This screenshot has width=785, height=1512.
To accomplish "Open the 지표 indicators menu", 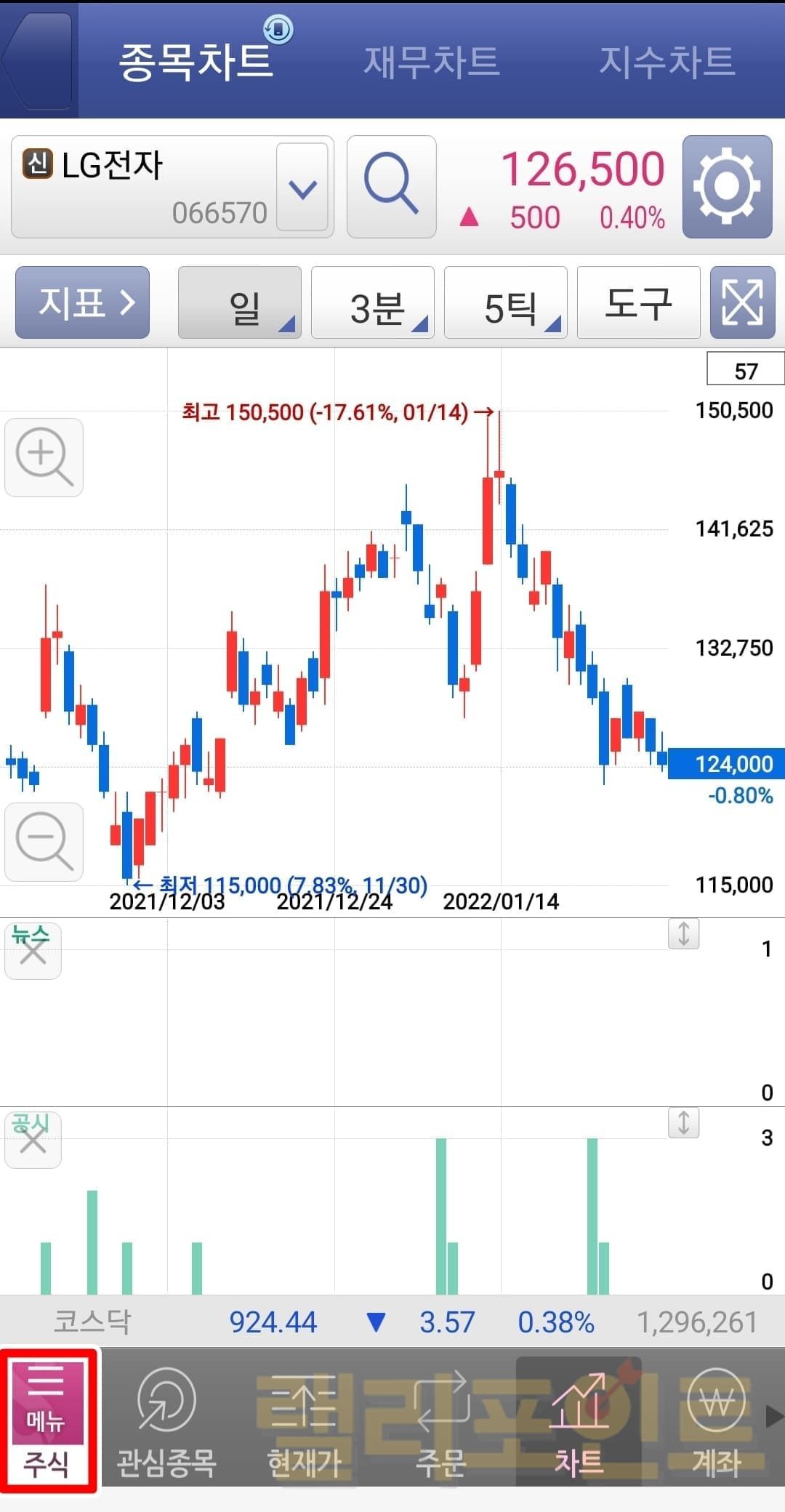I will (83, 302).
